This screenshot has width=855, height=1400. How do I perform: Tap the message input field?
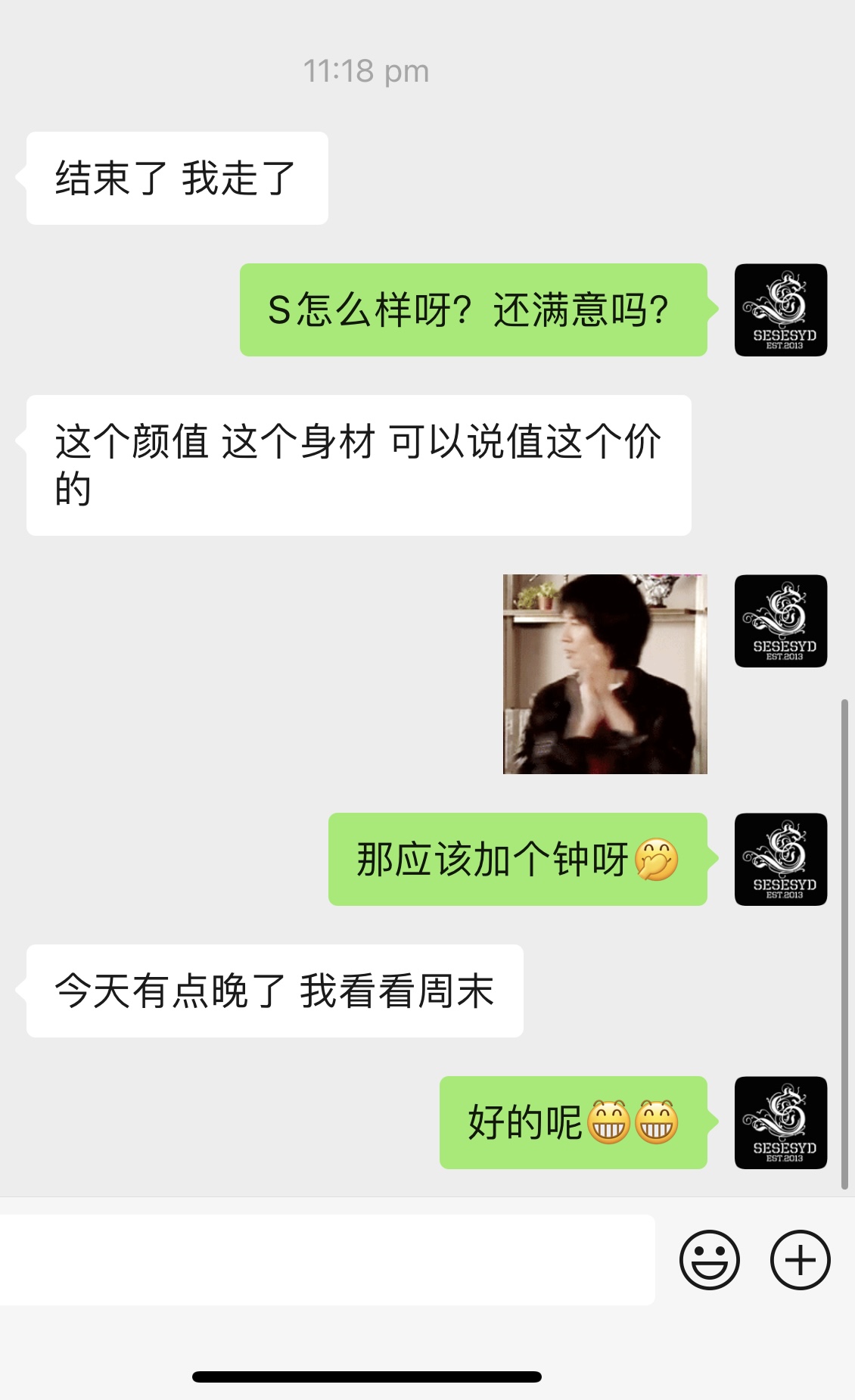click(327, 1259)
